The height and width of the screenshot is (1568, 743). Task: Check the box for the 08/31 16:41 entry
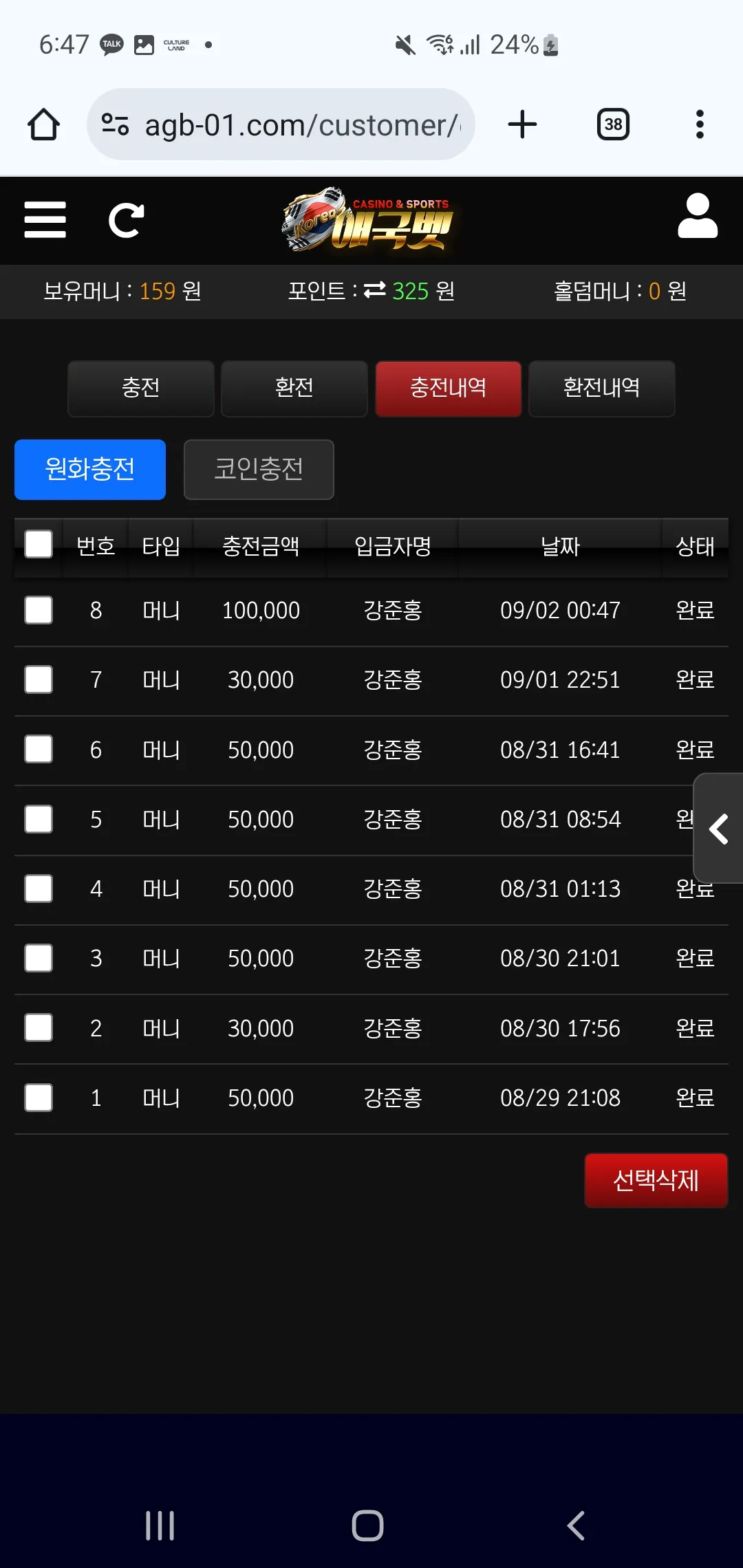(x=39, y=749)
